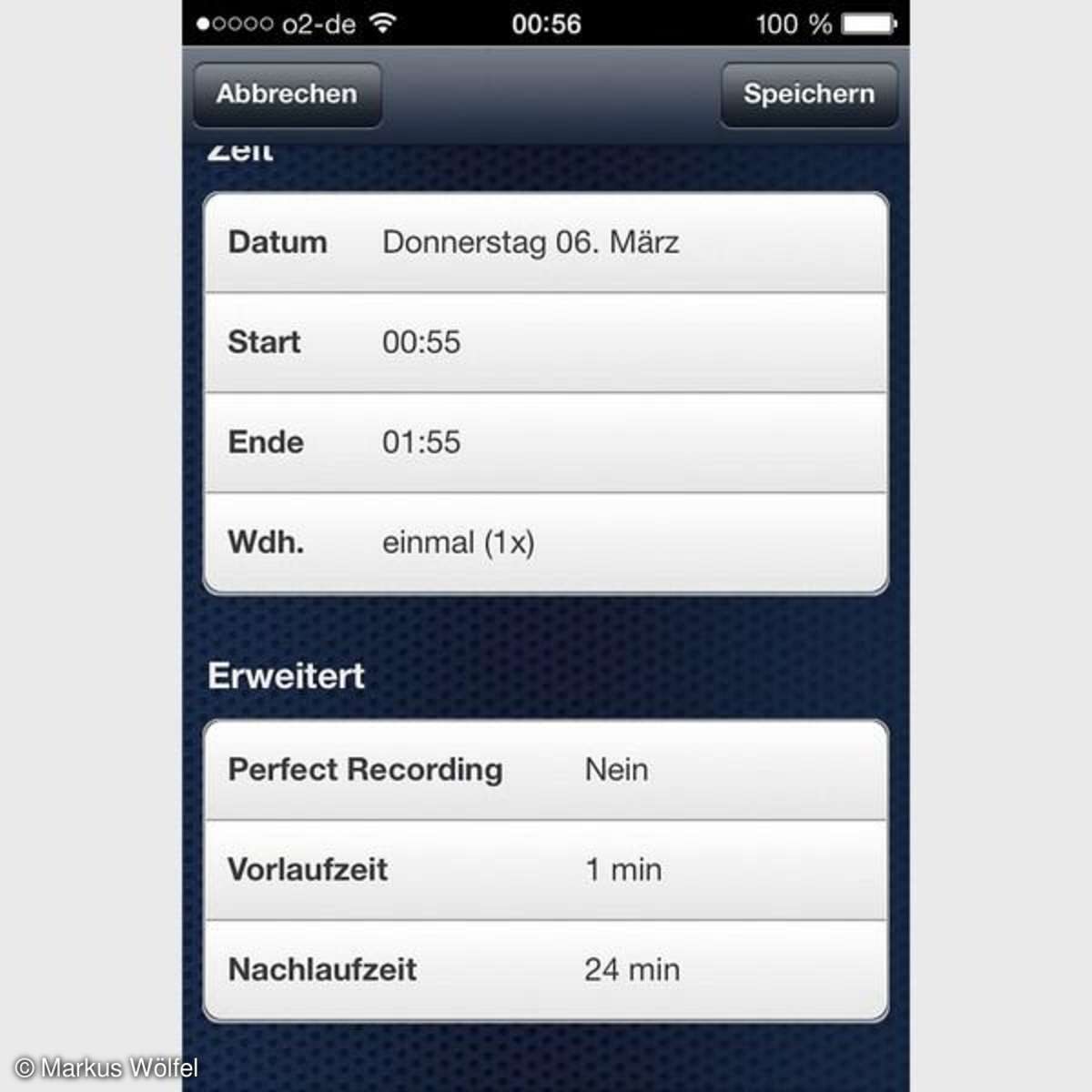
Task: Adjust the Nachlaufzeit value
Action: click(x=546, y=970)
